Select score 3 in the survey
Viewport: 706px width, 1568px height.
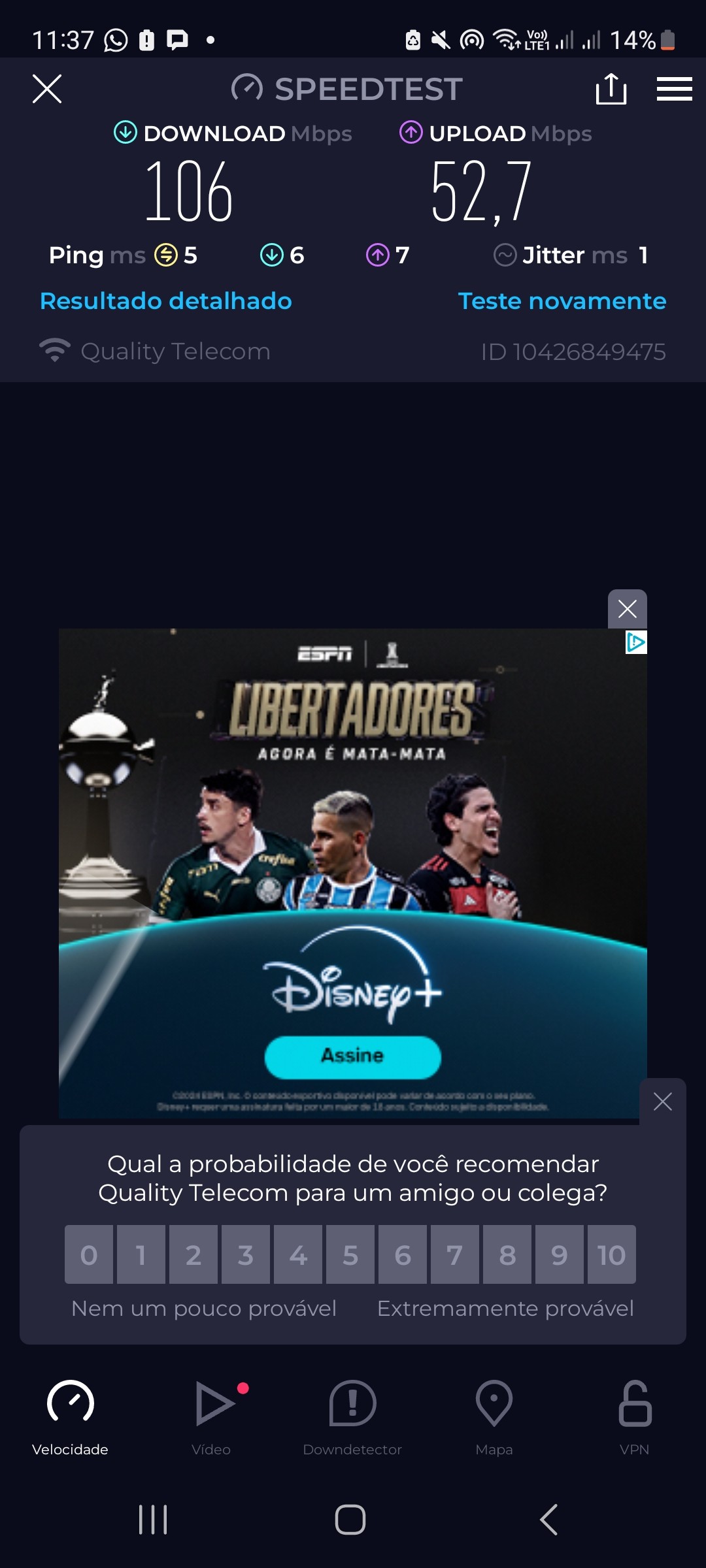click(x=246, y=1254)
